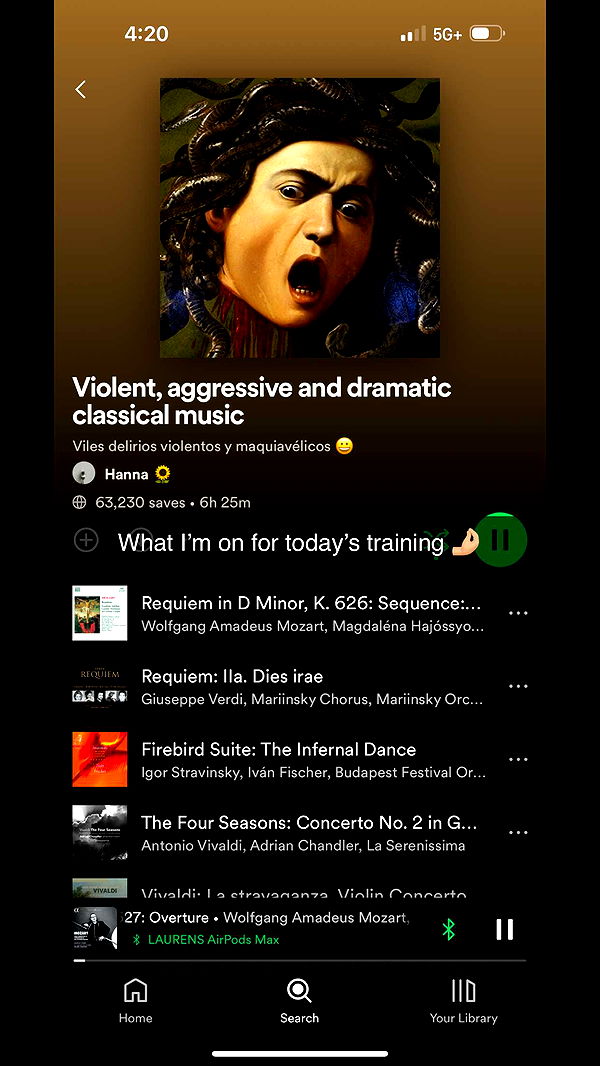Screen dimensions: 600x1066
Task: Open Hanna's profile
Action: click(x=125, y=474)
